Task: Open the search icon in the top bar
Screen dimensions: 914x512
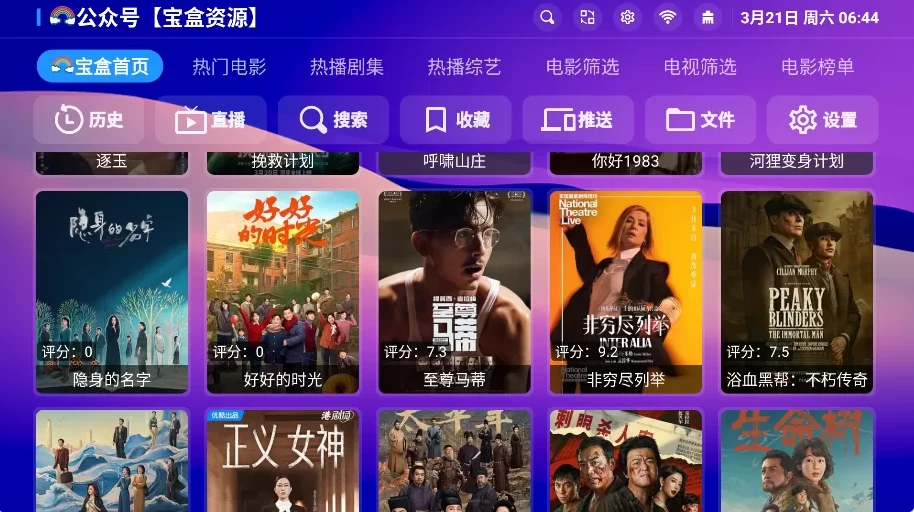Action: pyautogui.click(x=546, y=17)
